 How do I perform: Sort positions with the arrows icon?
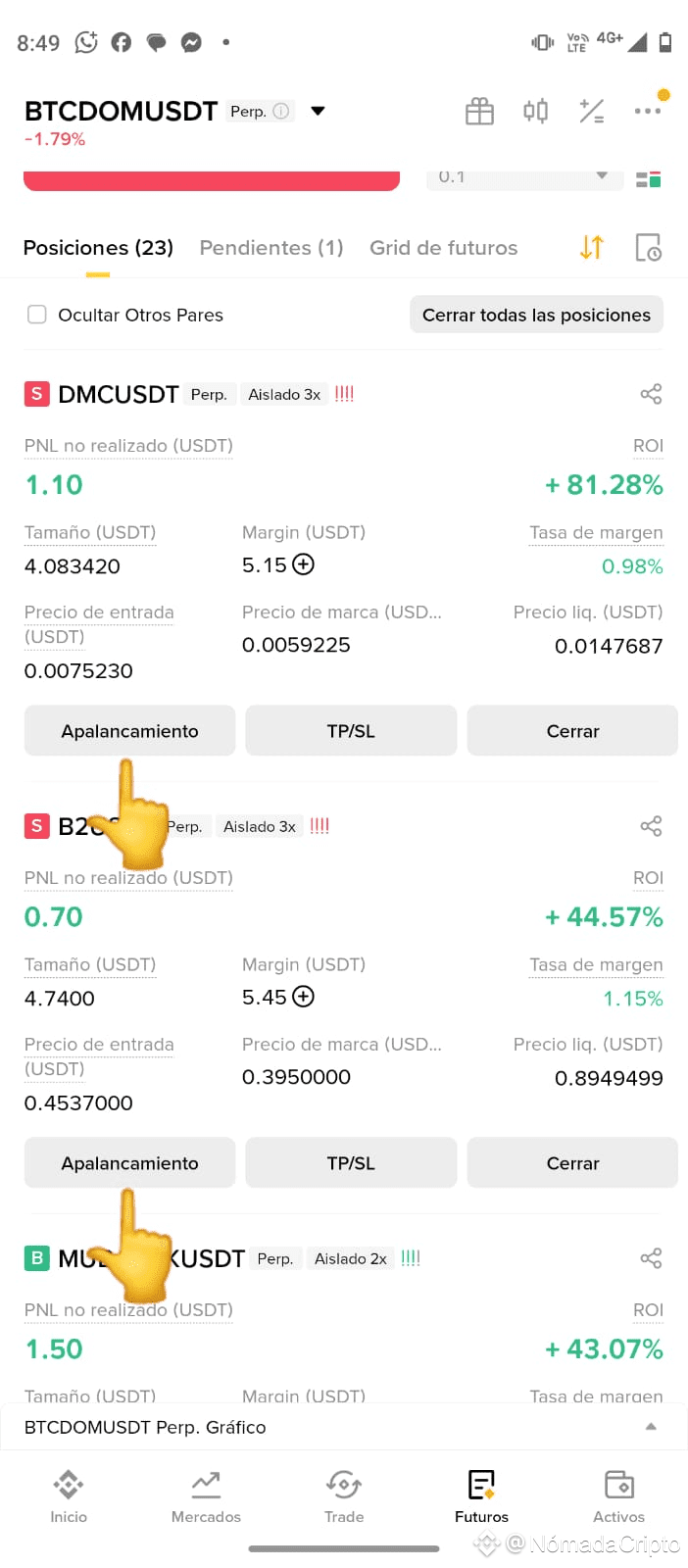click(x=592, y=247)
